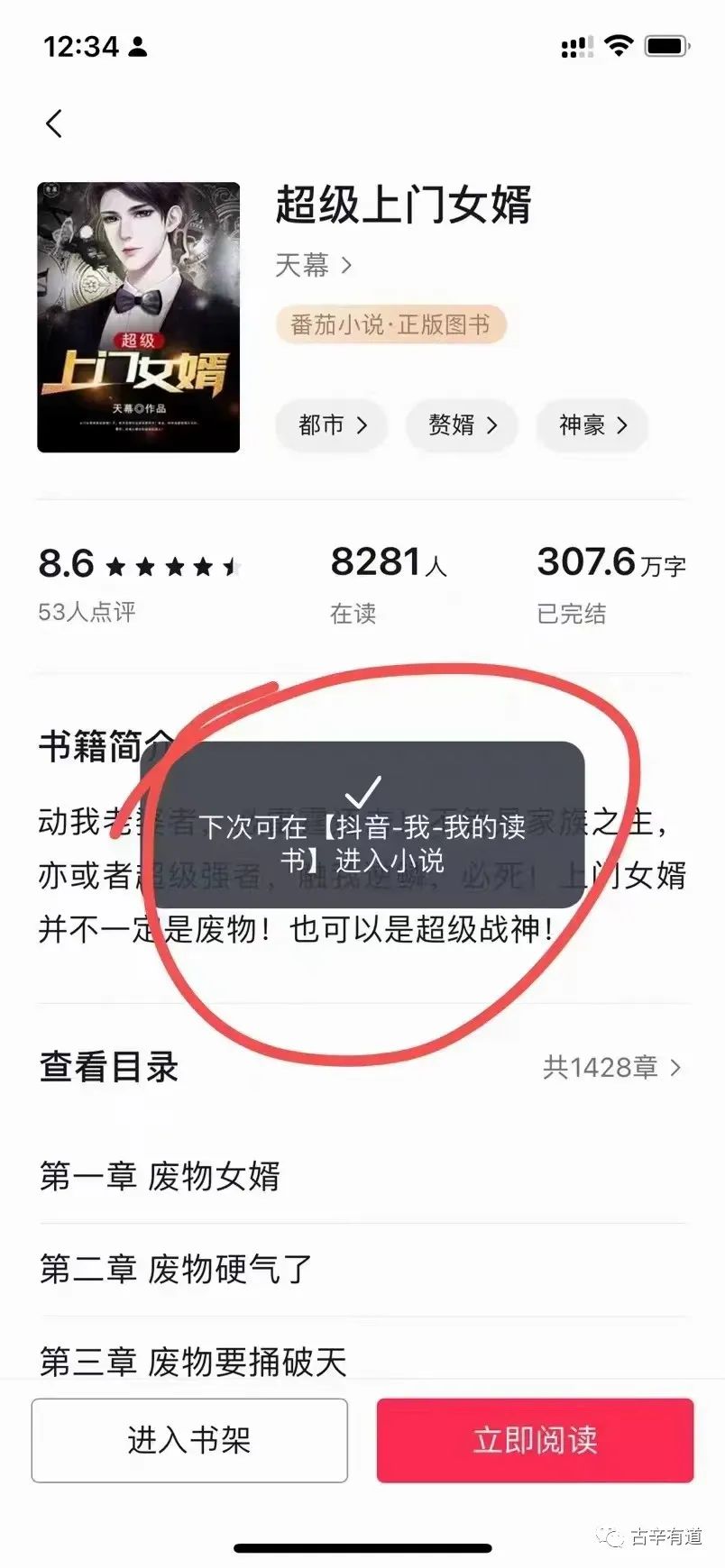Open chapter 第一章 废物女婿

161,1176
